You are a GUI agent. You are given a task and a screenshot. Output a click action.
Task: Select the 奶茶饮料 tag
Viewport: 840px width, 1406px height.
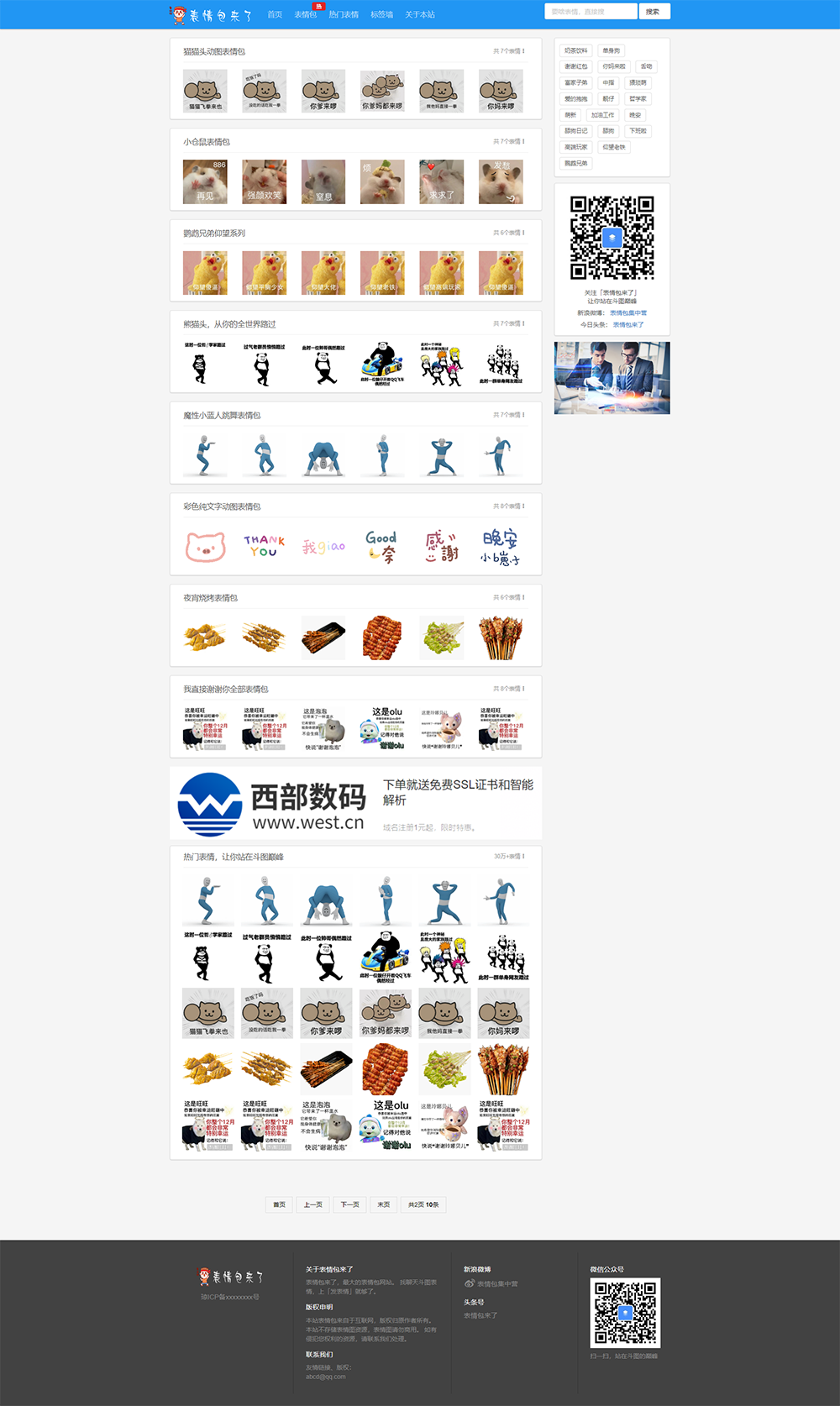click(x=576, y=50)
